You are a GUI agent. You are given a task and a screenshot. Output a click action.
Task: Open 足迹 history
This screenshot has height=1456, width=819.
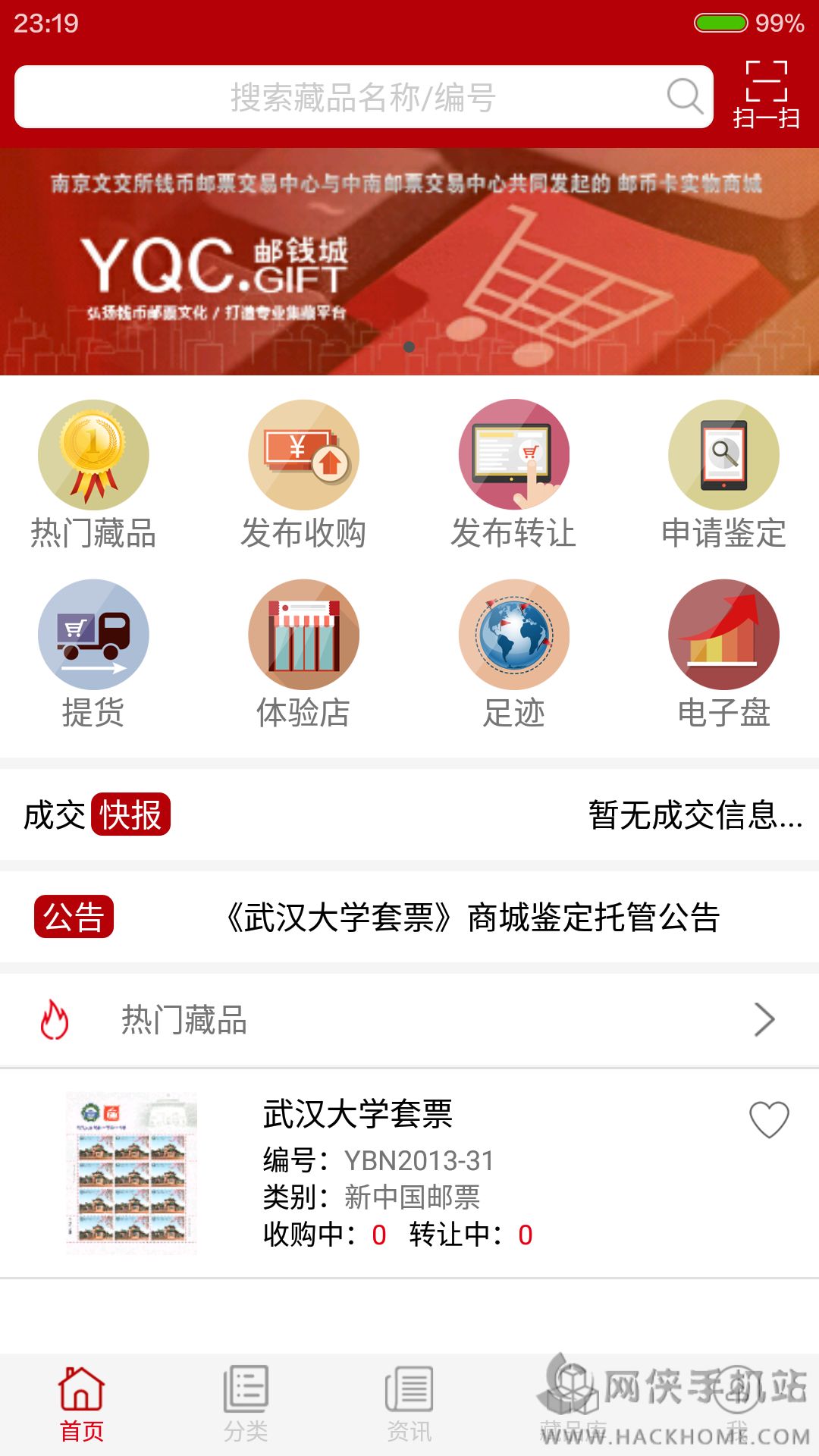click(513, 654)
